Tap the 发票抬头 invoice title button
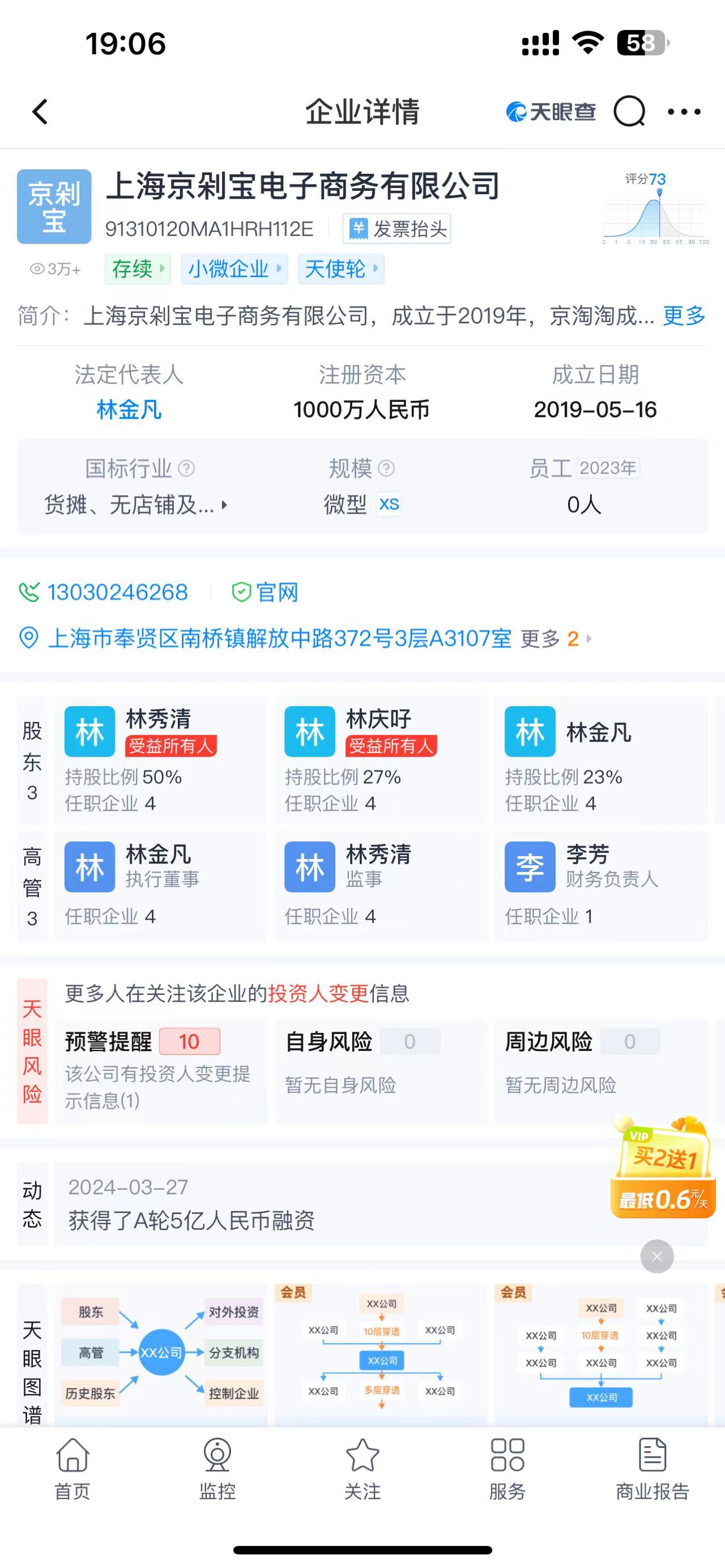 pos(397,229)
